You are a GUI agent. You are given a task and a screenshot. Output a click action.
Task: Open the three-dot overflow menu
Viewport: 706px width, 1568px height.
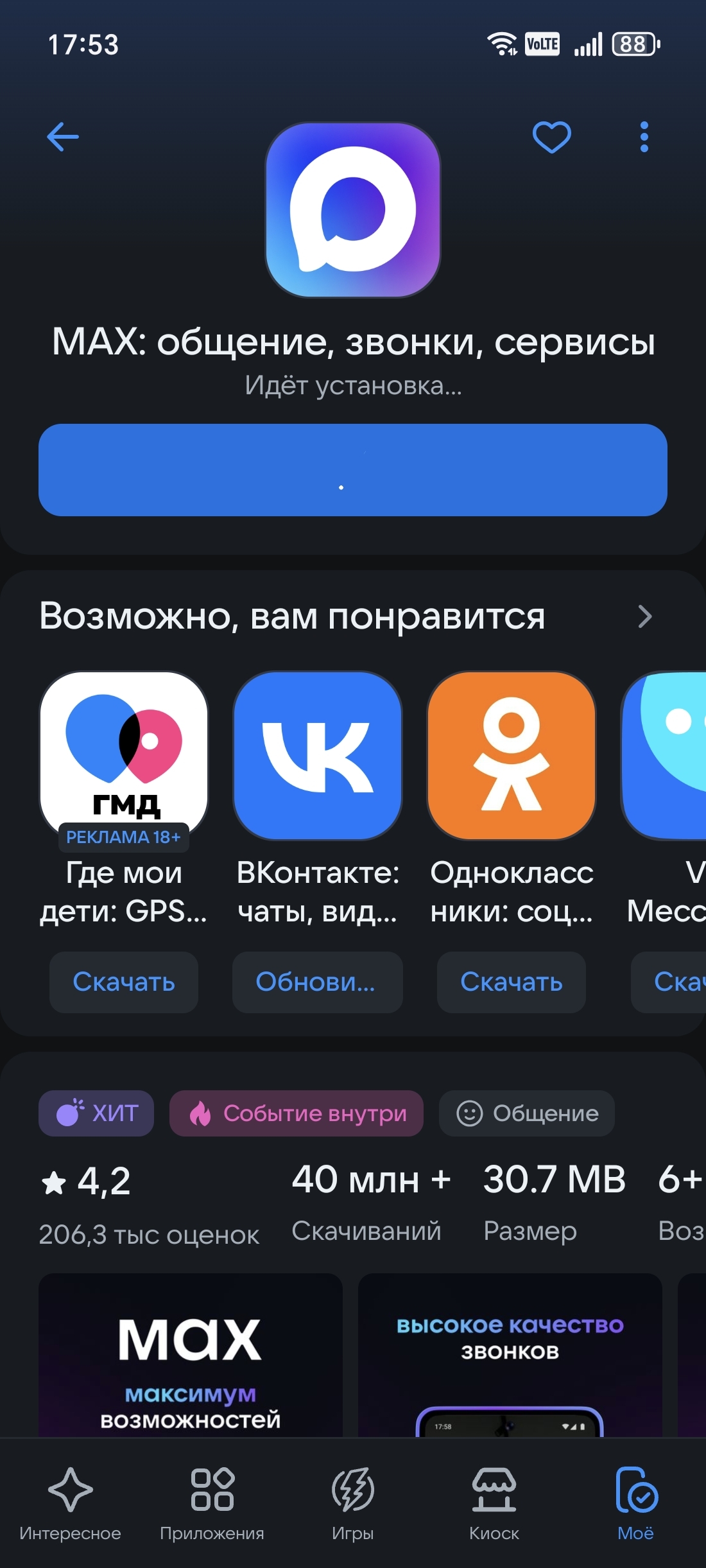(x=644, y=137)
